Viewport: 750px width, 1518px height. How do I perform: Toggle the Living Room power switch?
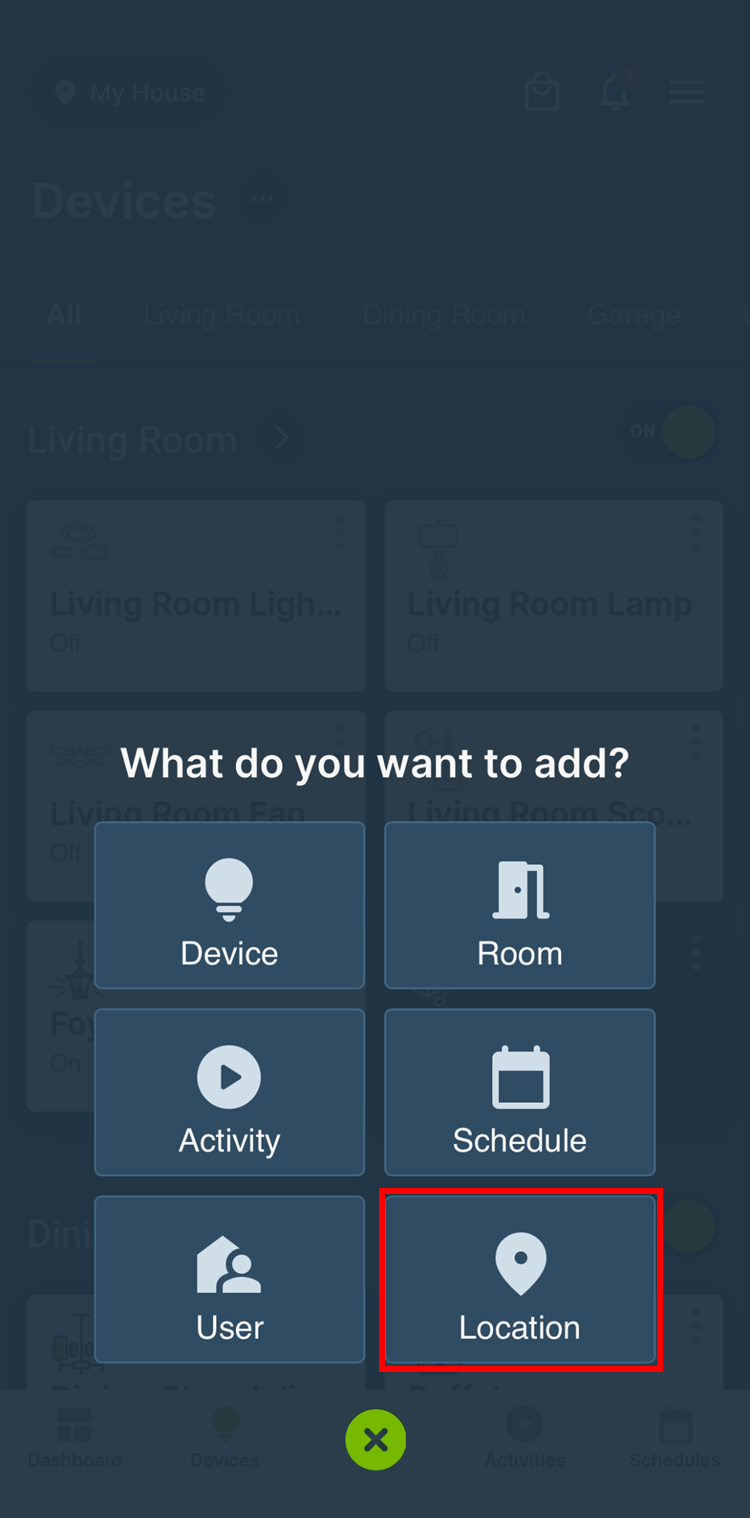click(669, 431)
